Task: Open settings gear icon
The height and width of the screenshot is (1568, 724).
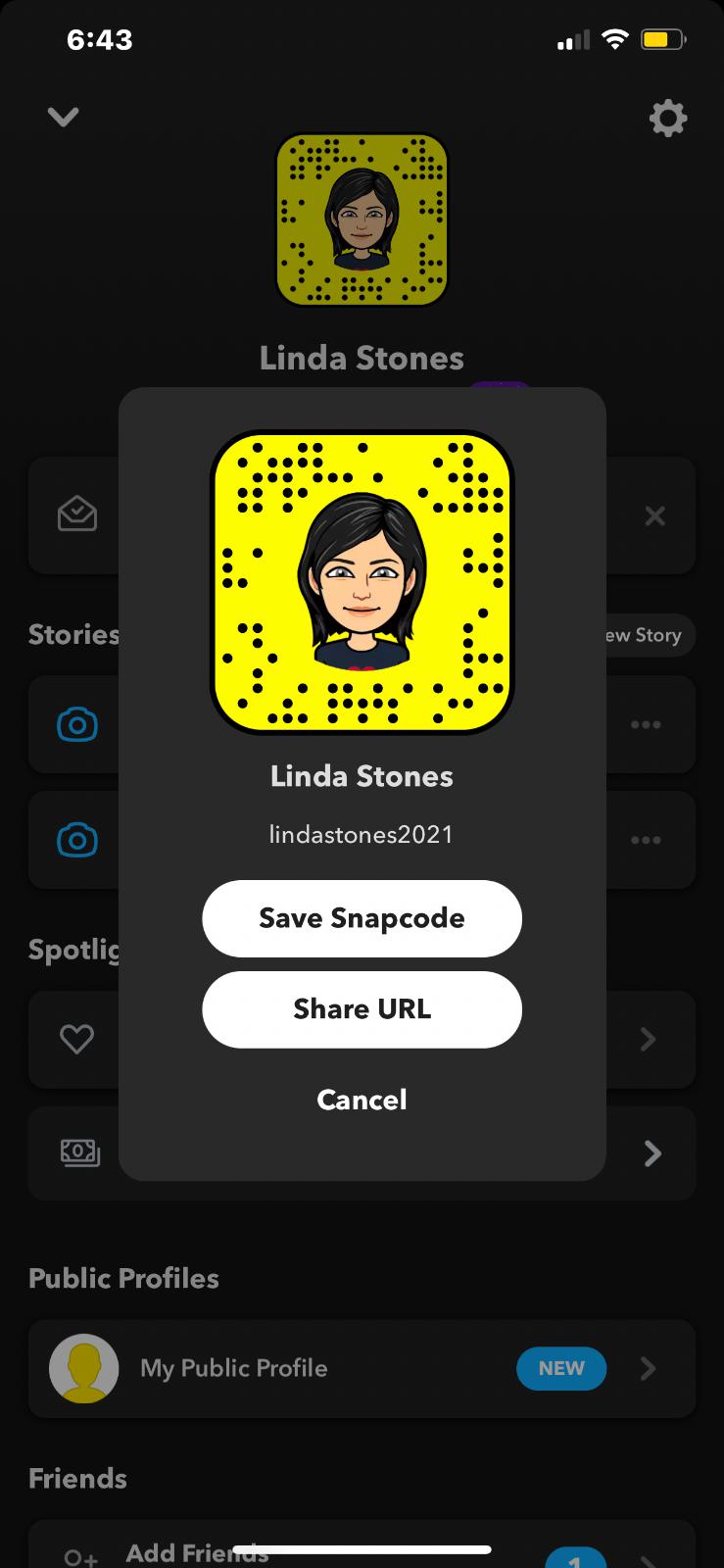Action: point(668,119)
